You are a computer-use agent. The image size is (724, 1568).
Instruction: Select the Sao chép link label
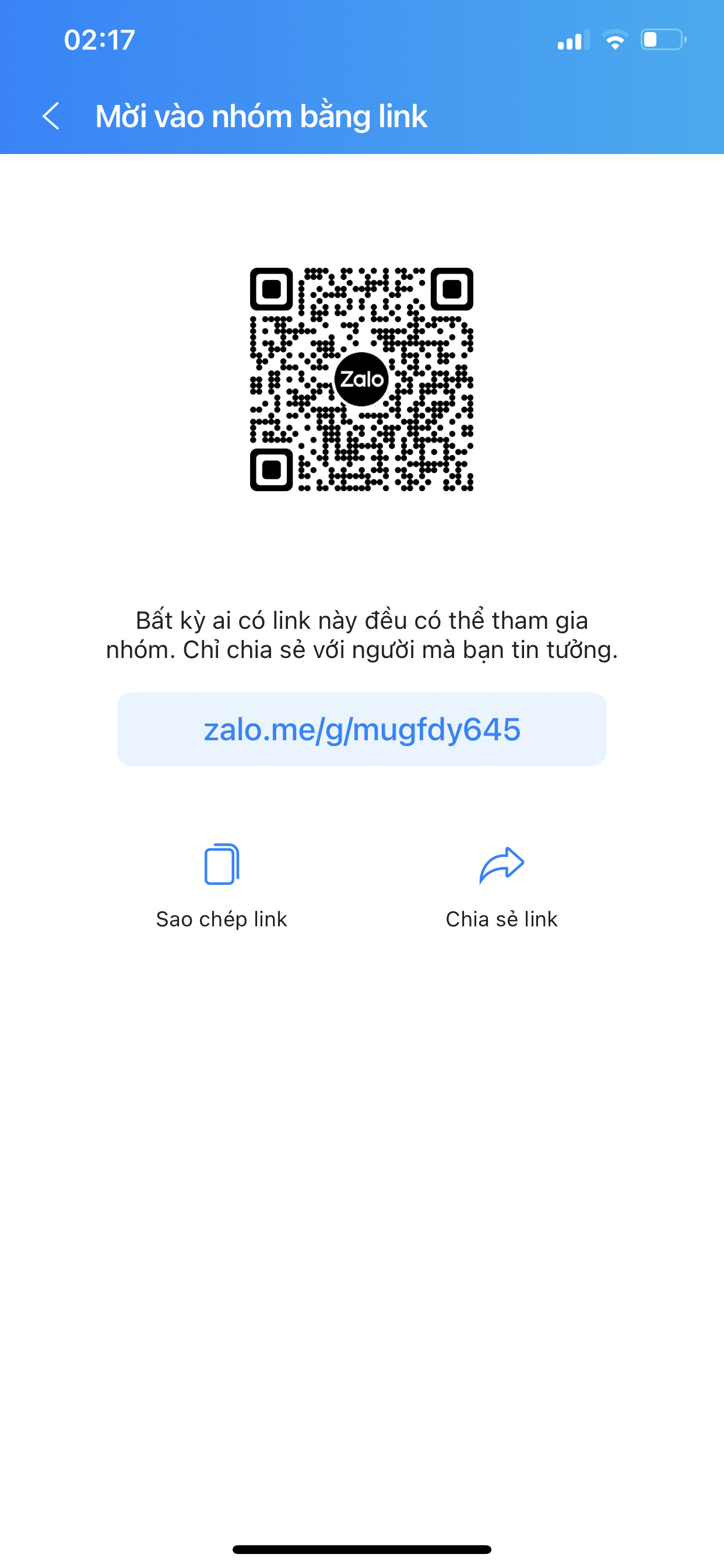[222, 919]
